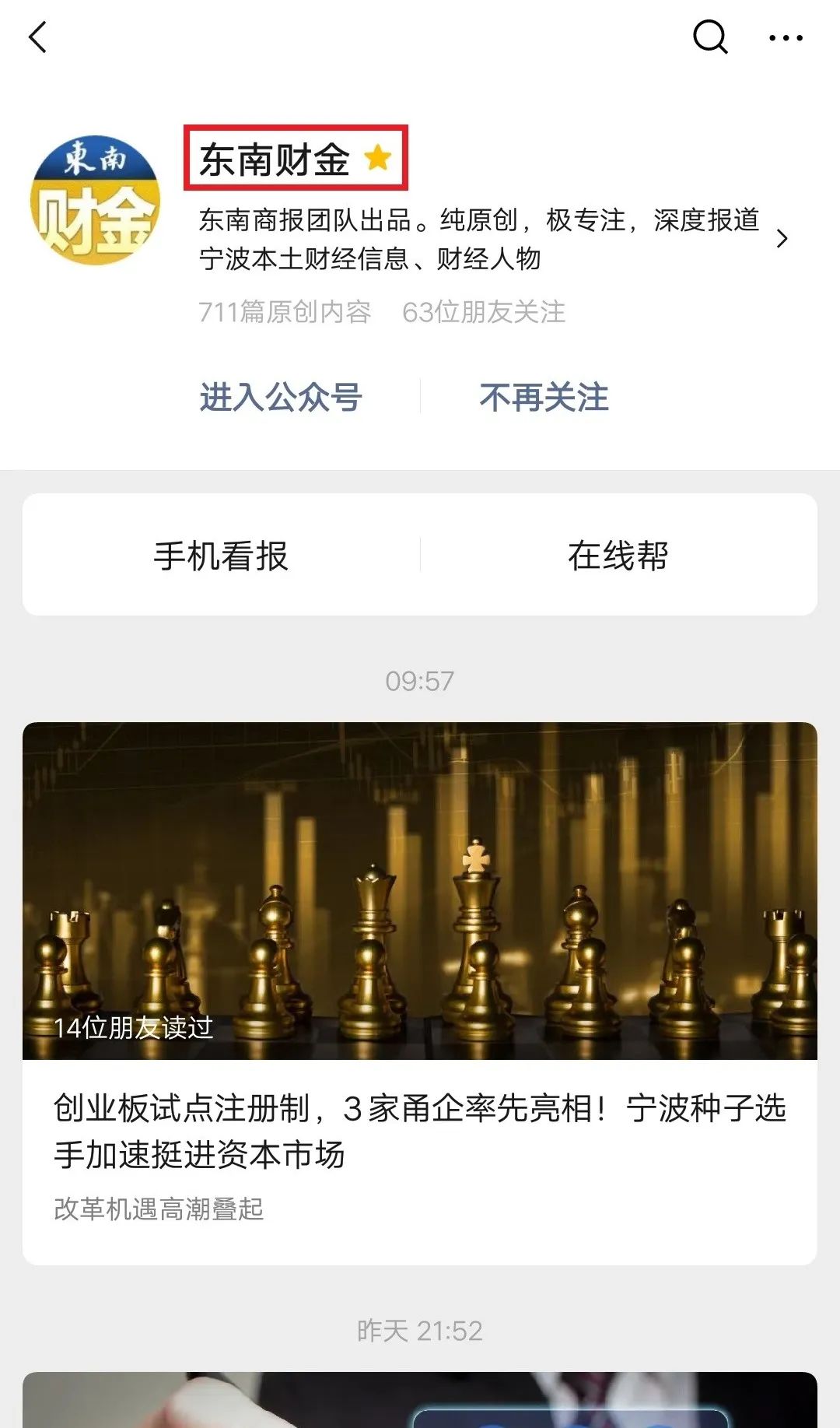Open the chess-themed article thumbnail
This screenshot has width=840, height=1428.
420,887
